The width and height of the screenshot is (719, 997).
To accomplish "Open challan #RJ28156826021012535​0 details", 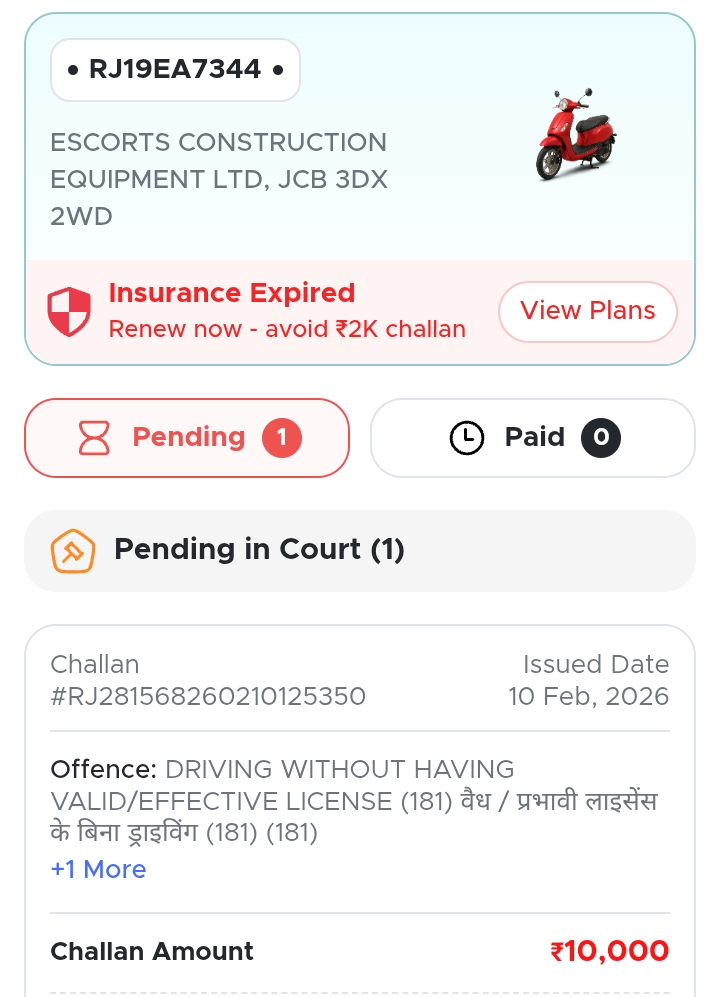I will [208, 696].
